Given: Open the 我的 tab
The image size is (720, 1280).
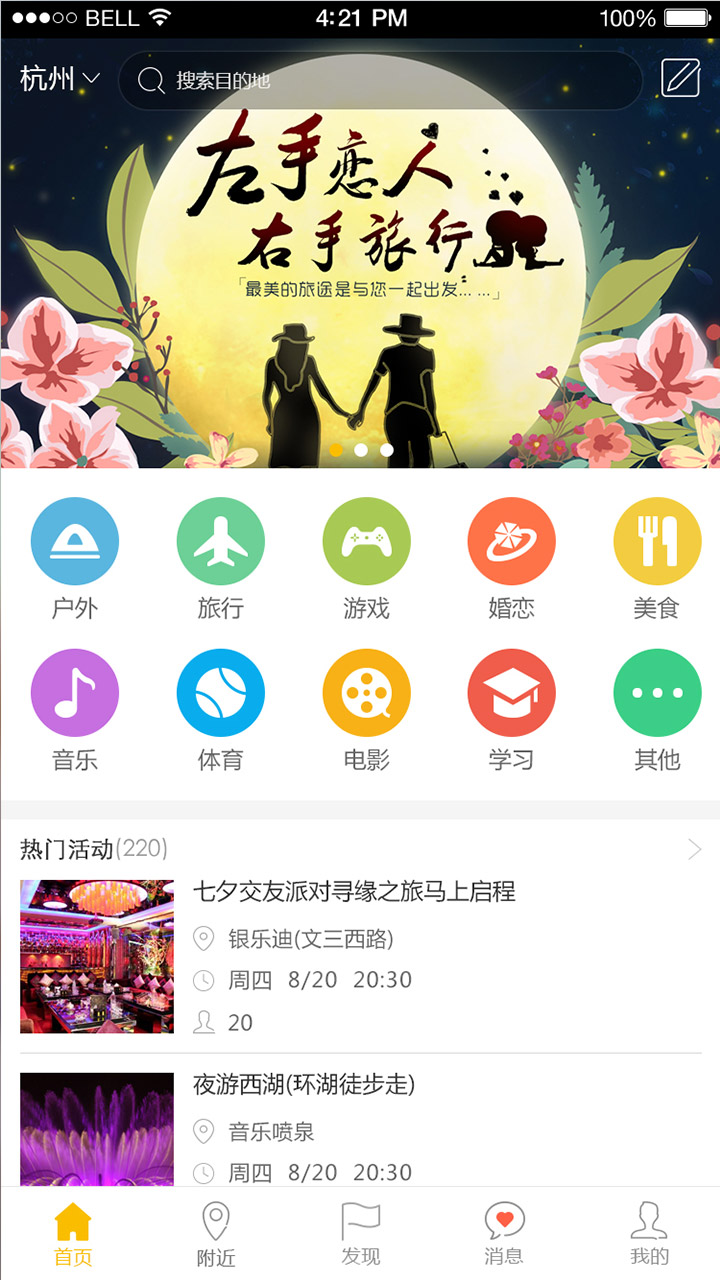Looking at the screenshot, I should coord(649,1234).
